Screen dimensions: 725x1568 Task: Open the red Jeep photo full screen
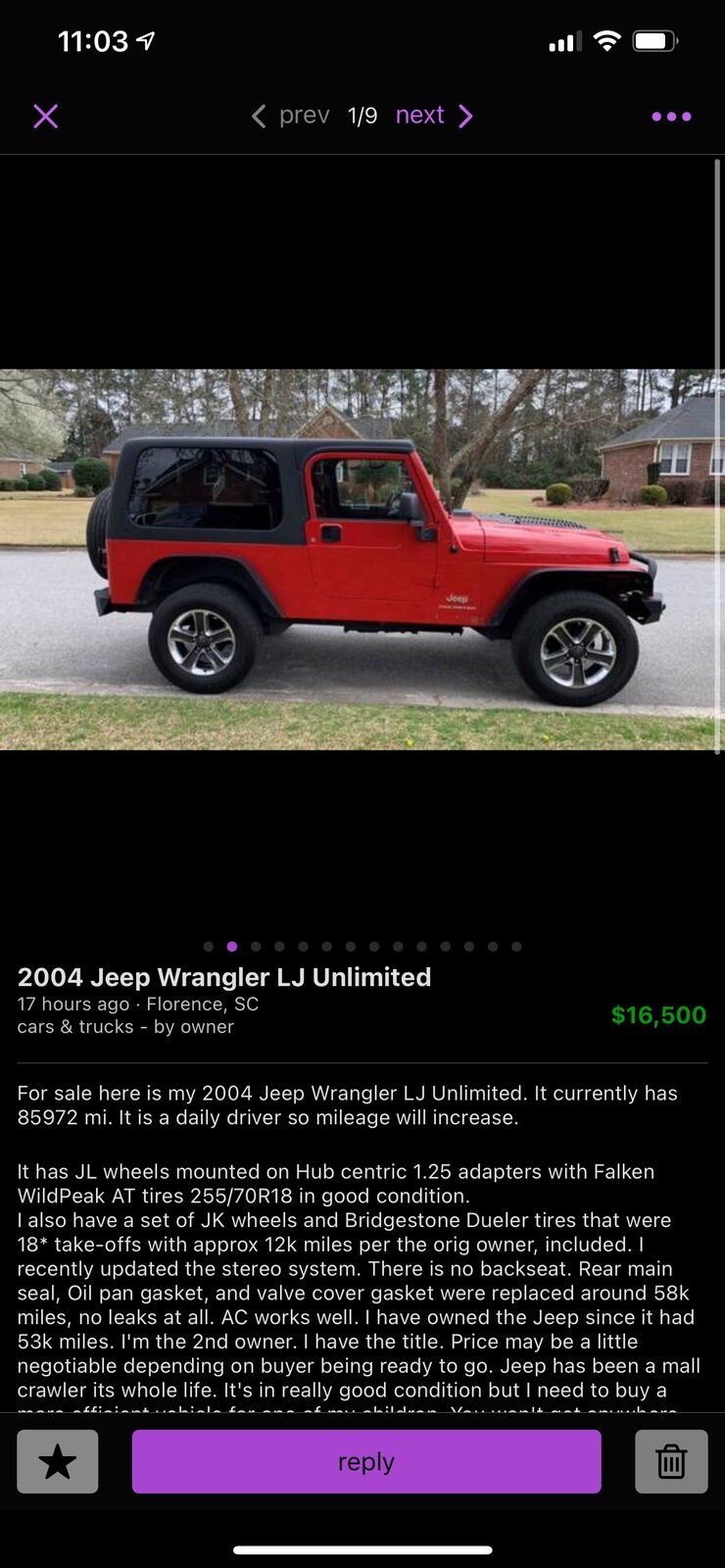tap(361, 559)
